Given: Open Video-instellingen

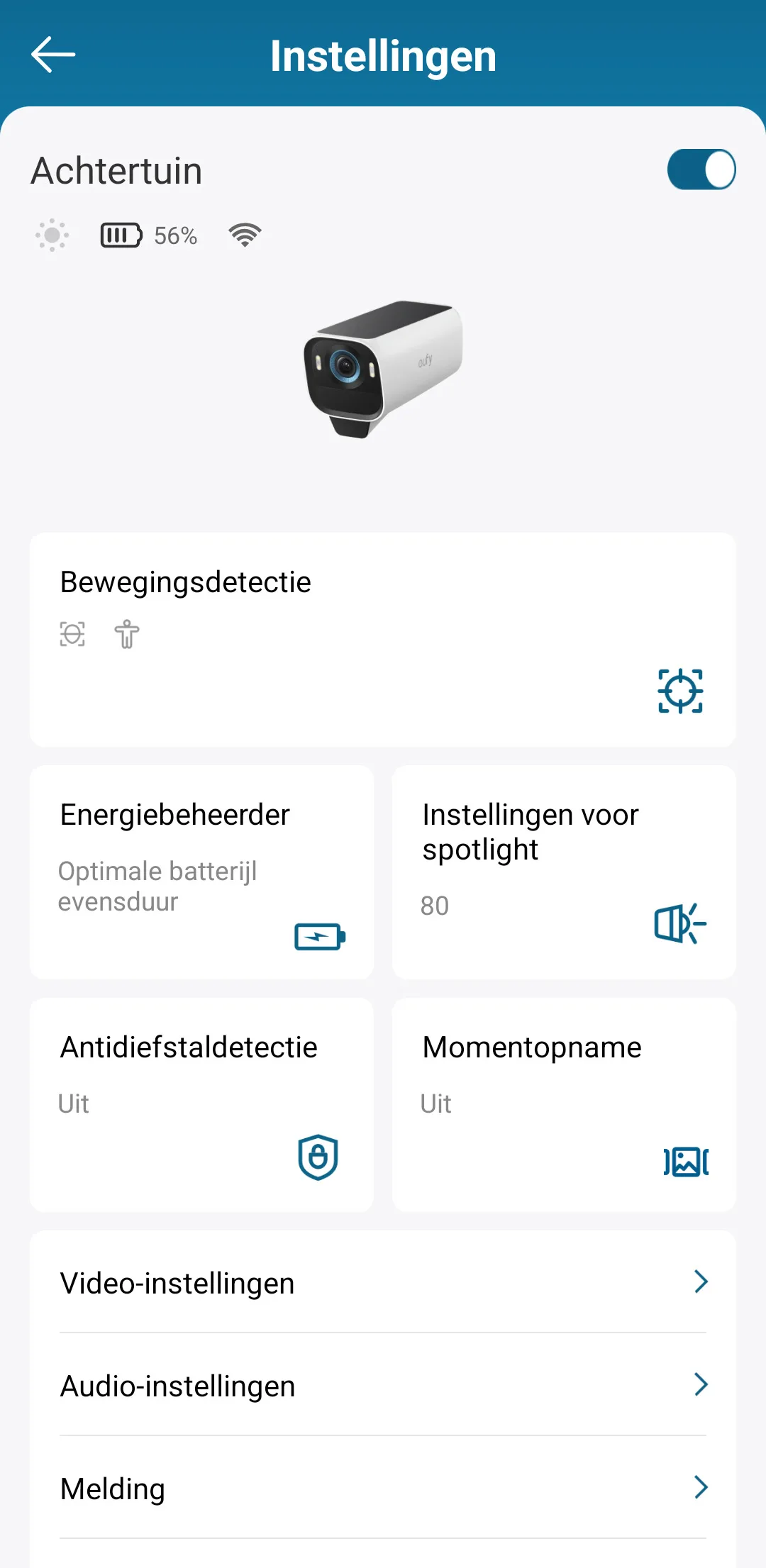Looking at the screenshot, I should click(x=383, y=1282).
